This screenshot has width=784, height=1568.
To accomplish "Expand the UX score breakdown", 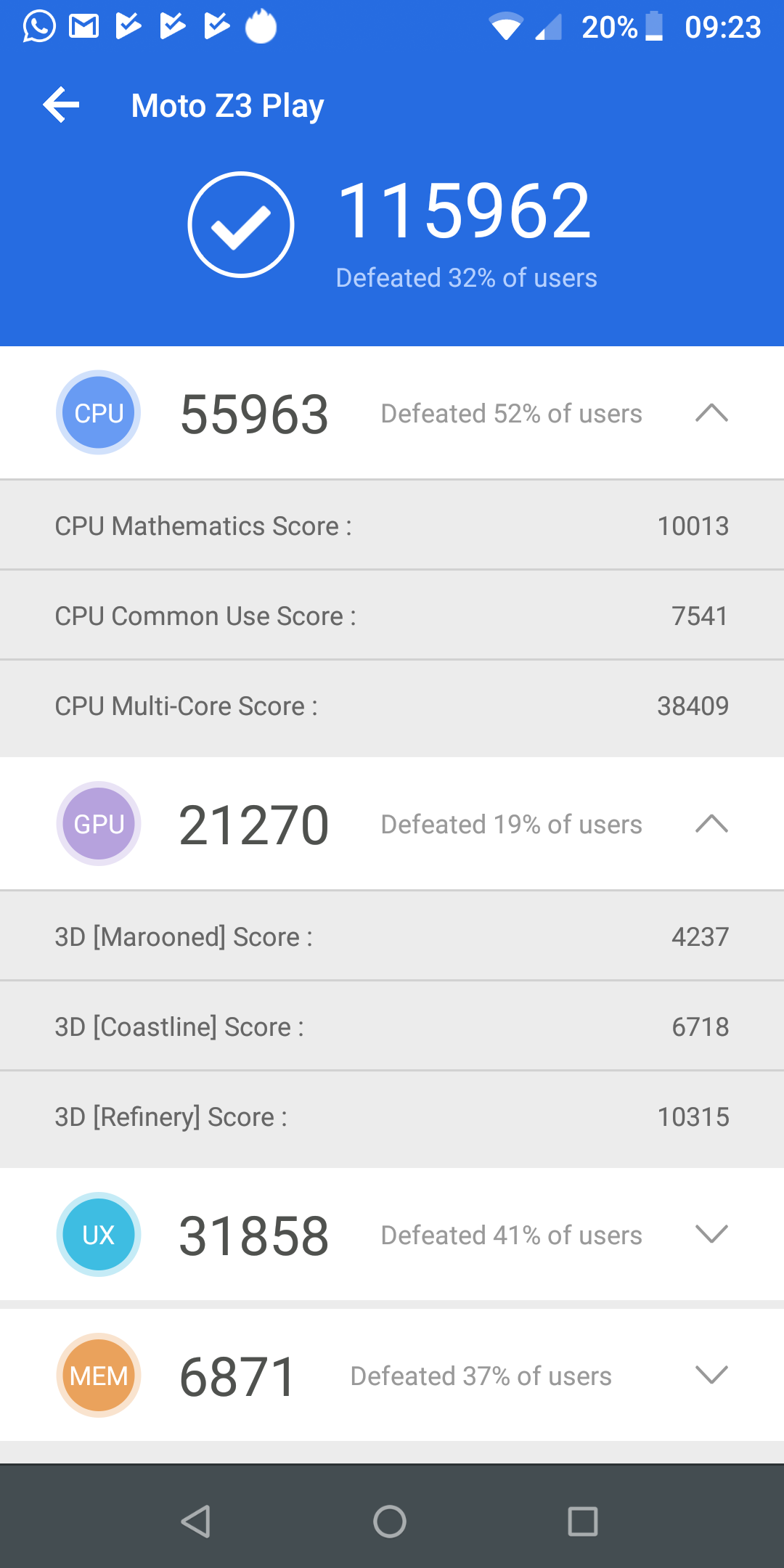I will pyautogui.click(x=711, y=1234).
